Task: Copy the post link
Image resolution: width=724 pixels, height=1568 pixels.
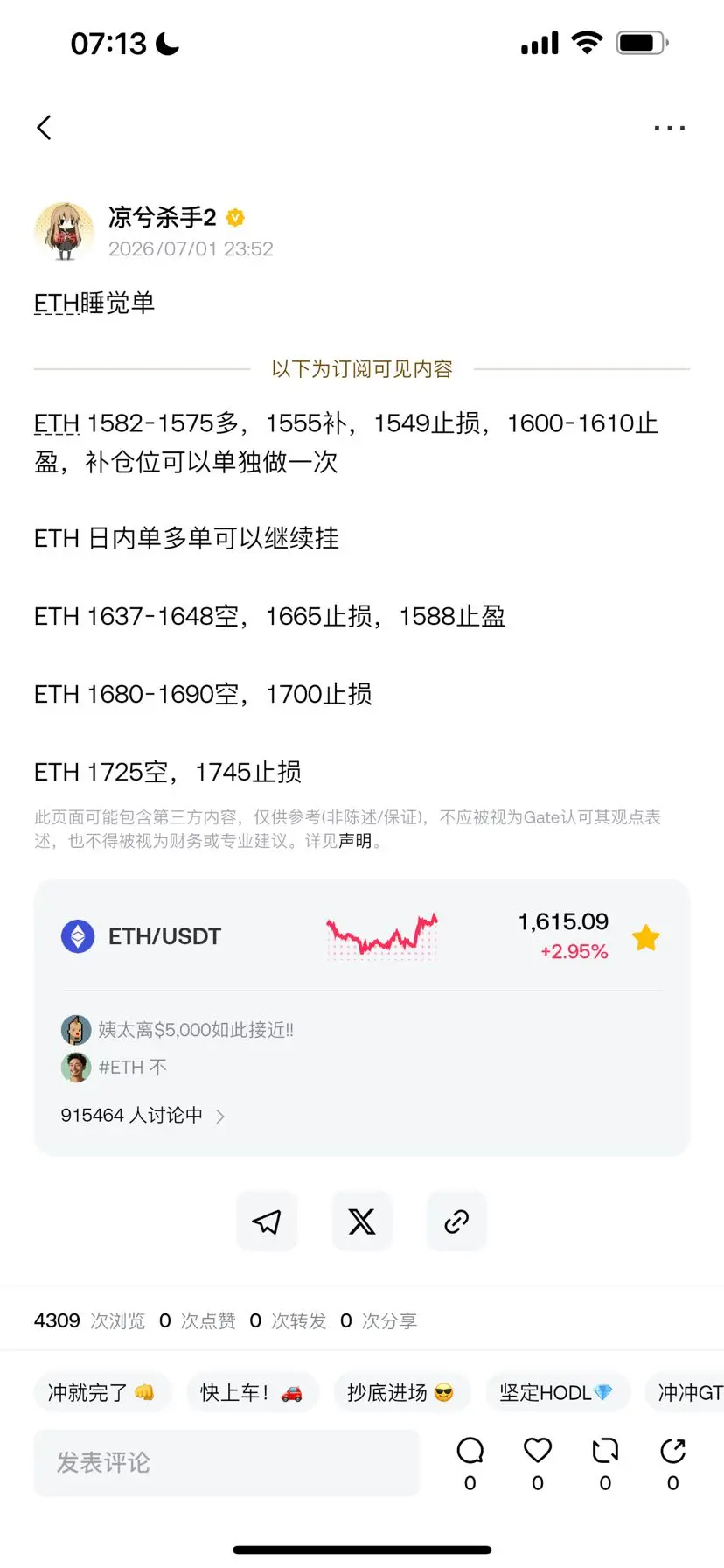Action: (x=456, y=1221)
